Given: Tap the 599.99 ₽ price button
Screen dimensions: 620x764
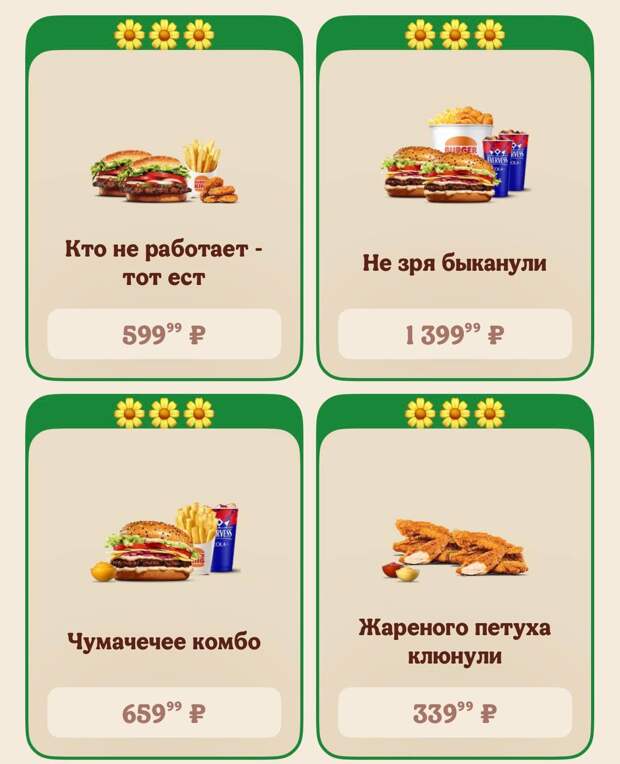Looking at the screenshot, I should point(164,334).
